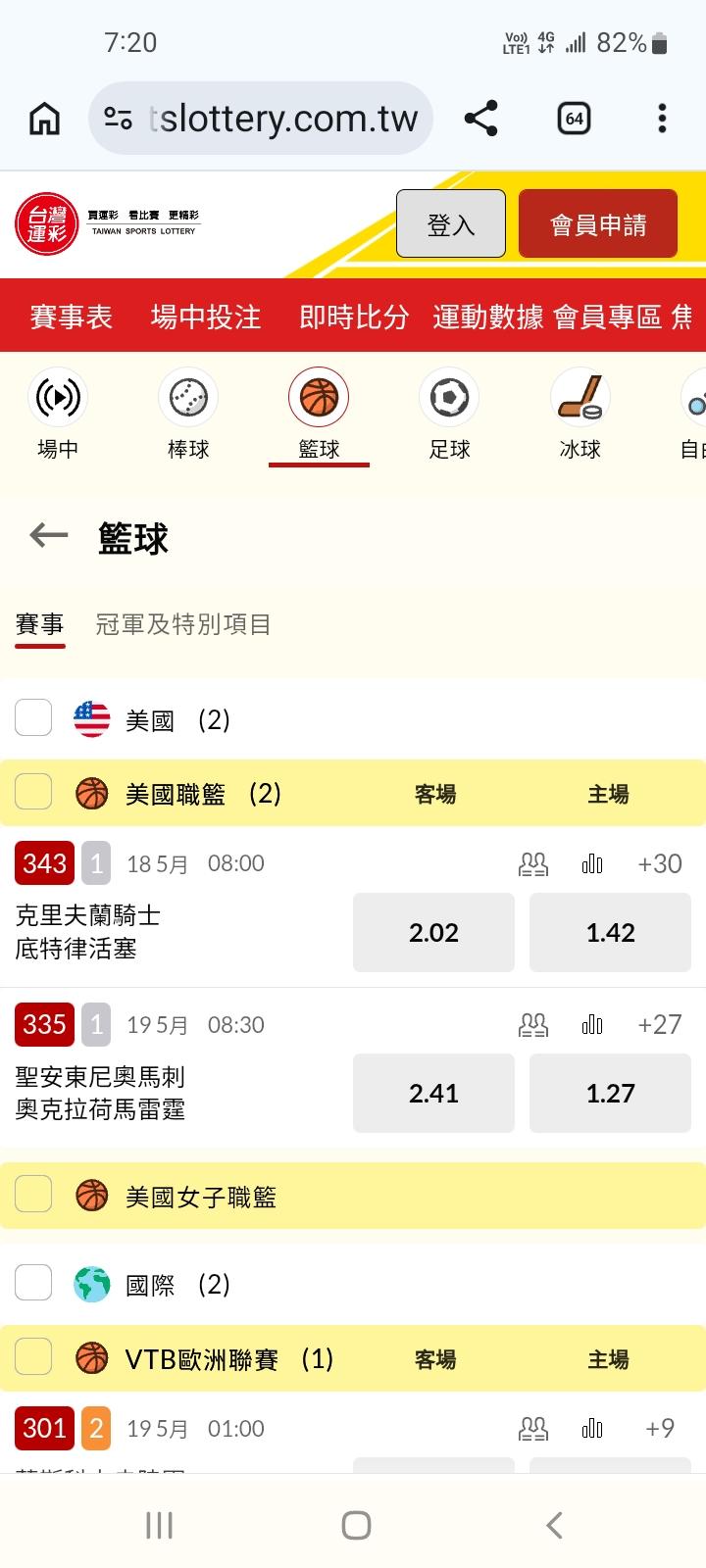Select away odds 2.02 for 克里夫蘭騎士
Screen dimensions: 706x1568
coord(433,932)
